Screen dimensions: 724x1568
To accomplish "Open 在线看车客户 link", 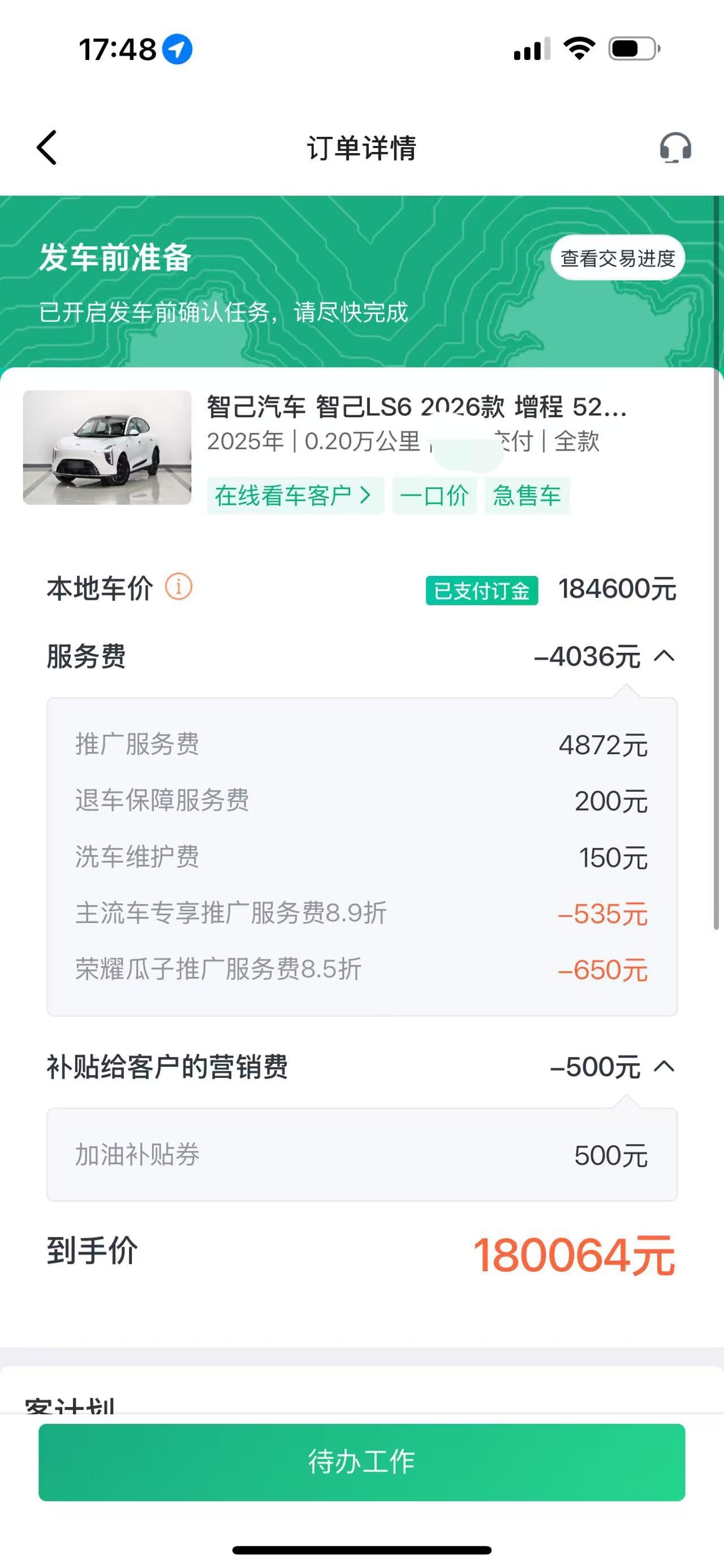I will (x=295, y=496).
